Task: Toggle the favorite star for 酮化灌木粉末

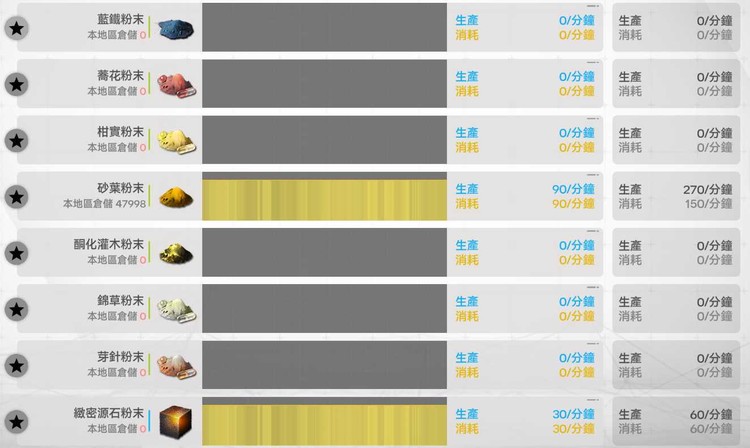Action: [15, 252]
